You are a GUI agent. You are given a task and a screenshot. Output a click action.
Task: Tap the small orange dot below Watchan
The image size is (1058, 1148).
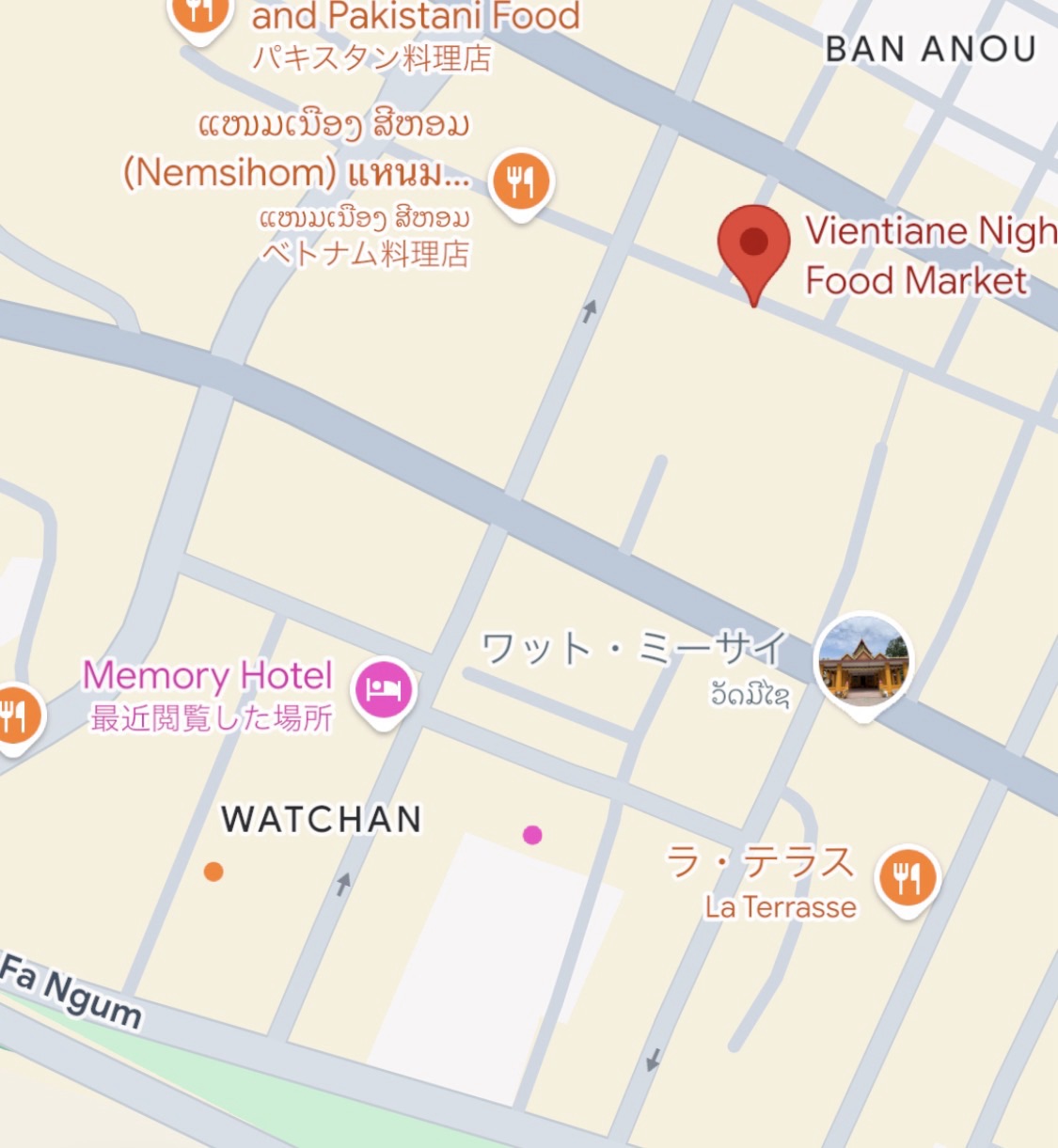[x=213, y=872]
